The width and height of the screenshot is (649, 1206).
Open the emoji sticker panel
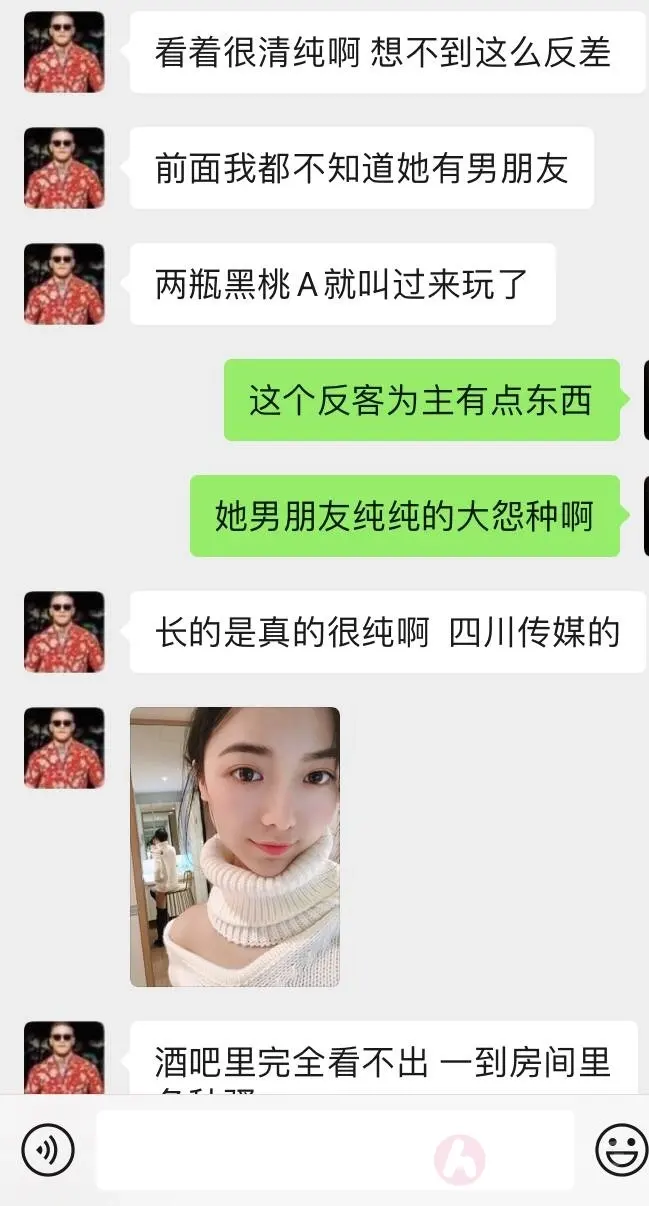(621, 1149)
